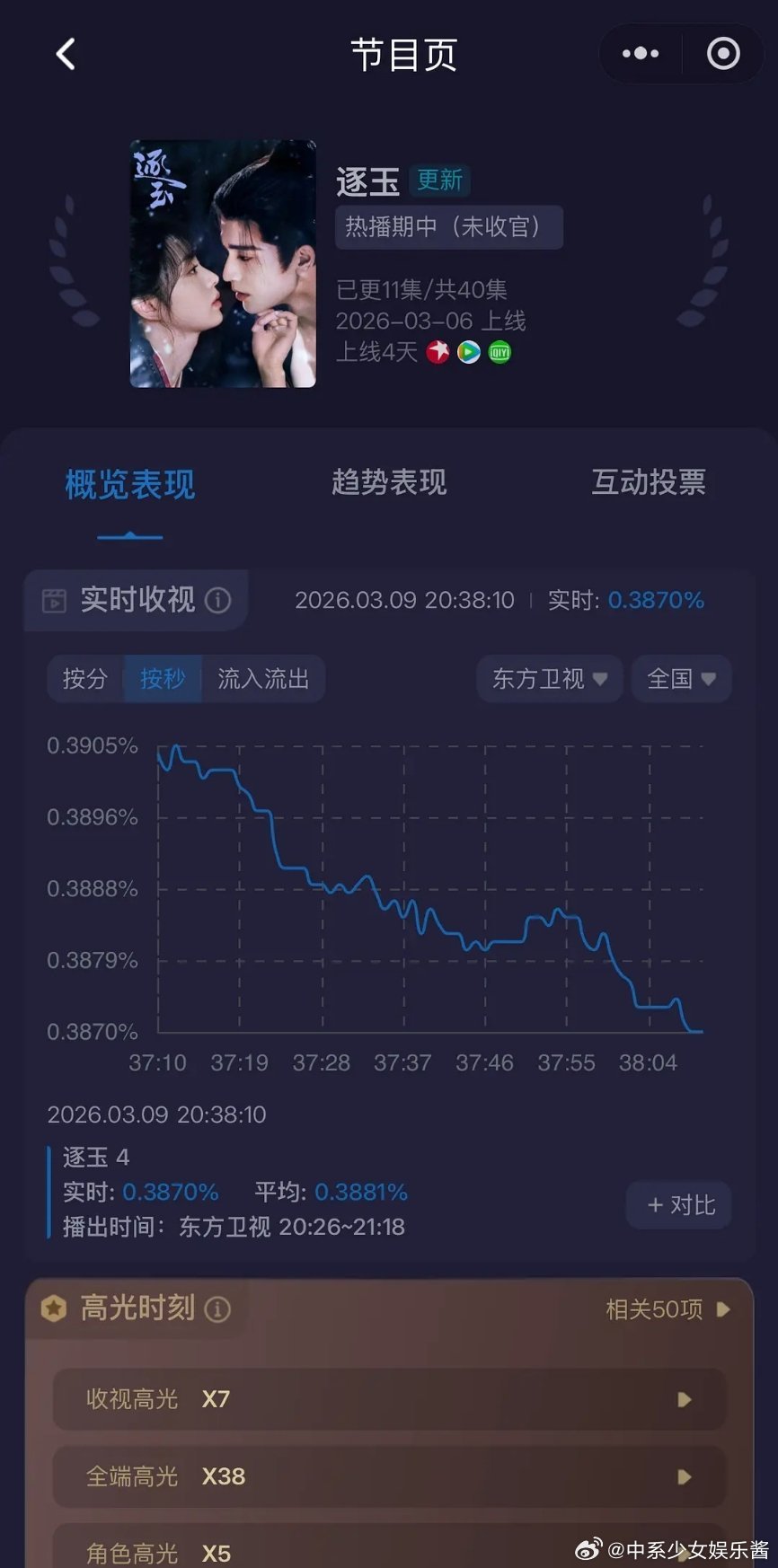Open the 互动投票 tab
The height and width of the screenshot is (1568, 778).
(649, 482)
